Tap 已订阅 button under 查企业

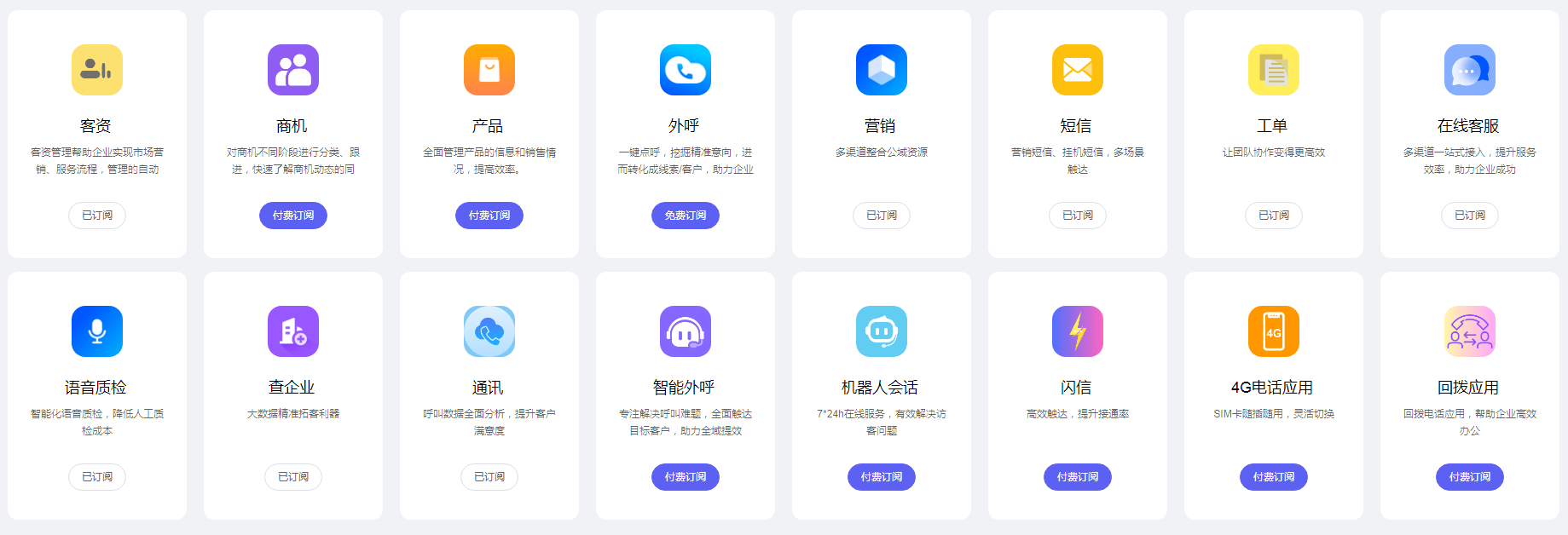click(292, 477)
